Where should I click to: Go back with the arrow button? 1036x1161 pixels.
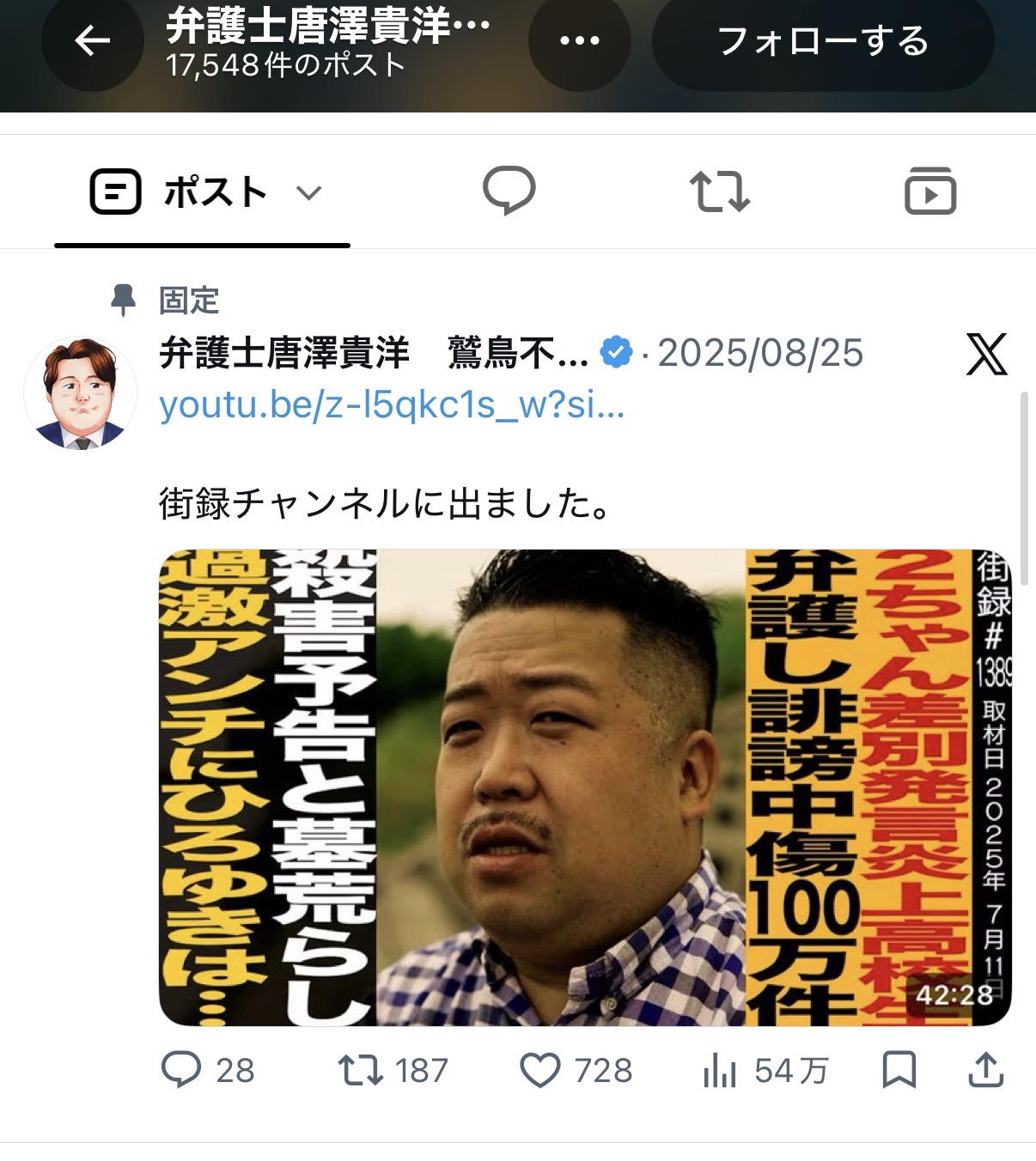(92, 40)
